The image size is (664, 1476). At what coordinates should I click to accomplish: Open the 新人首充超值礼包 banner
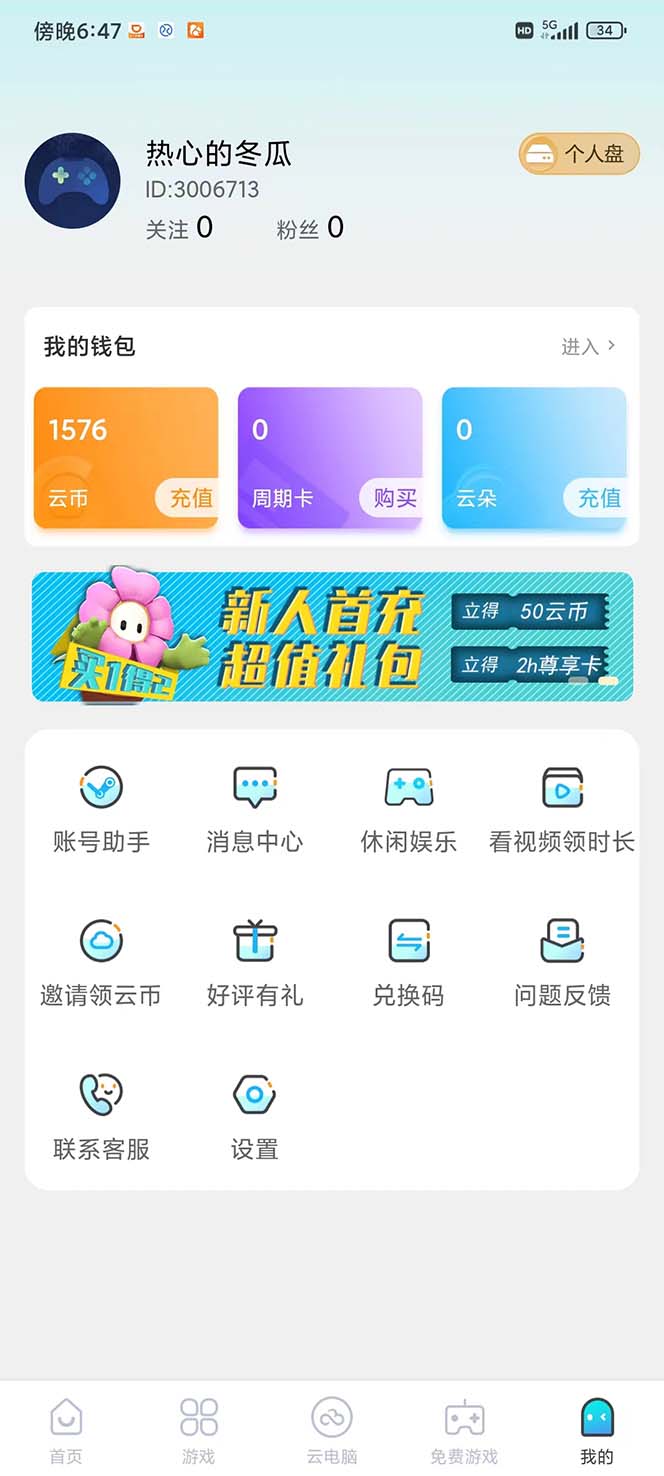point(332,637)
